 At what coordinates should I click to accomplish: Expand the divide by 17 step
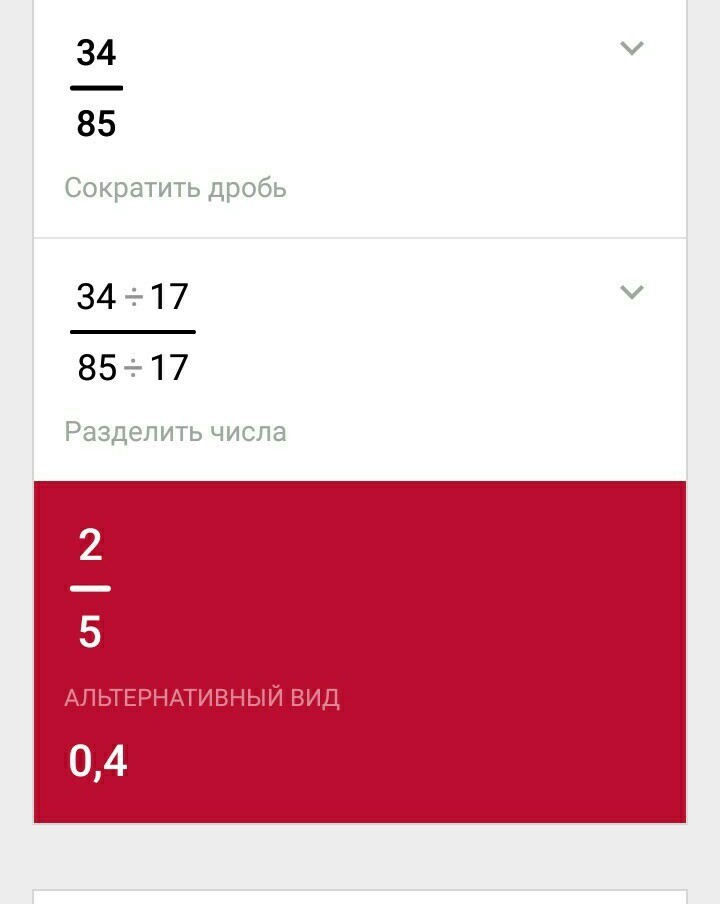tap(631, 292)
